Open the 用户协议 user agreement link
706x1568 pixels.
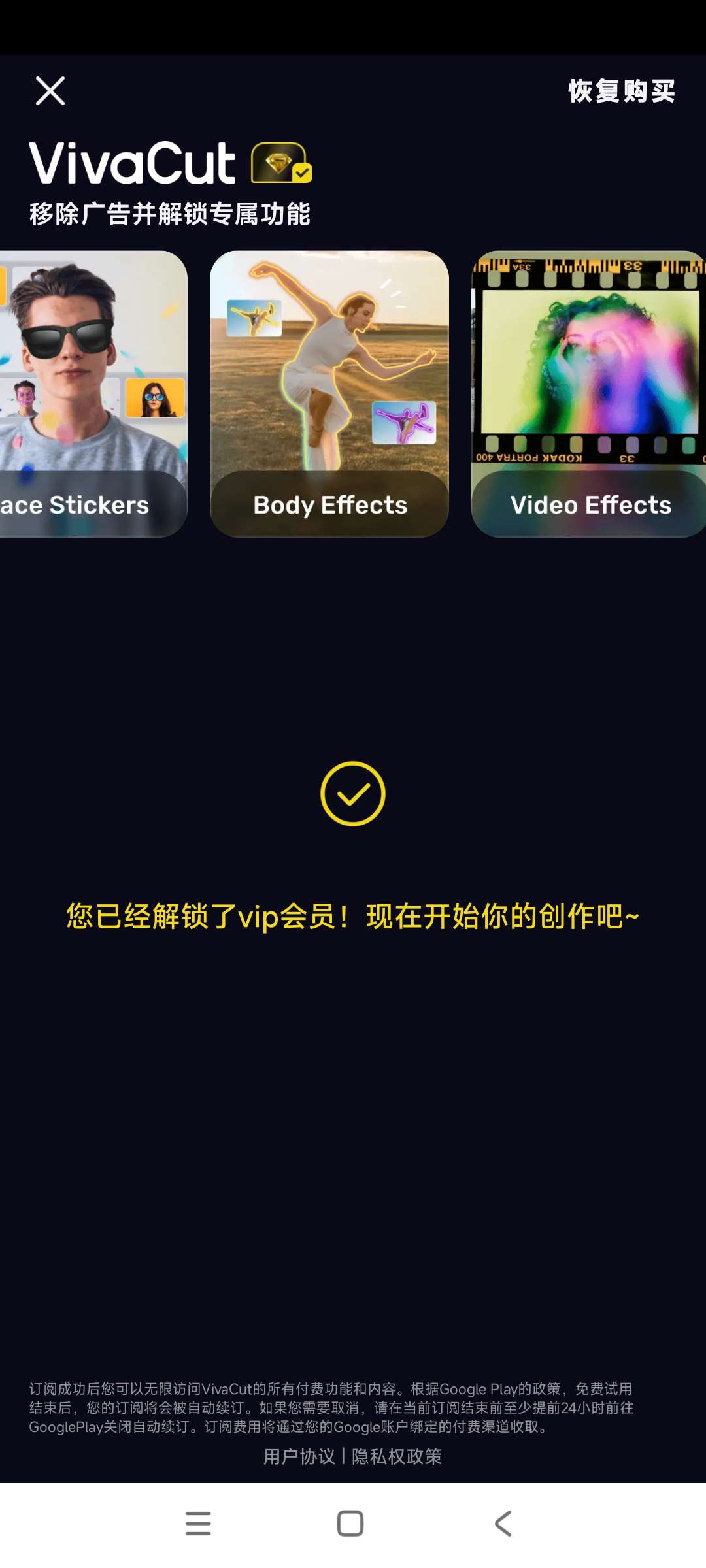[299, 1456]
